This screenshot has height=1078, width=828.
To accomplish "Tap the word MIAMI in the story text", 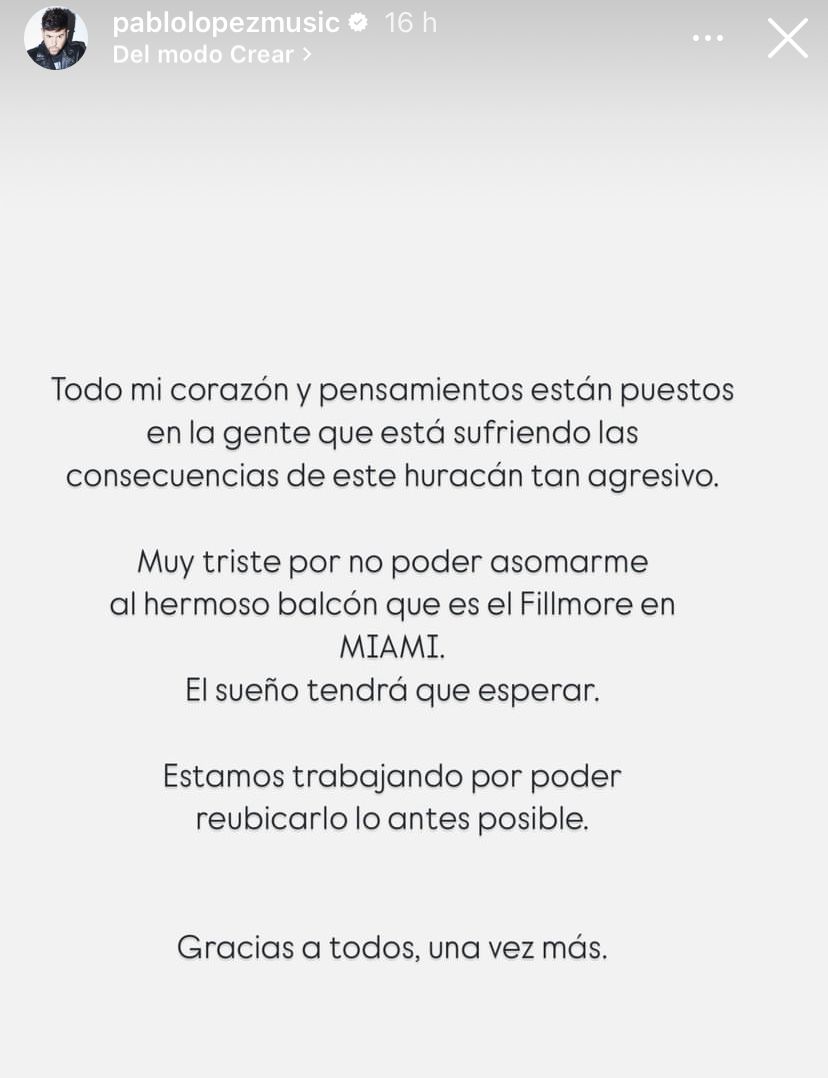I will pyautogui.click(x=393, y=645).
